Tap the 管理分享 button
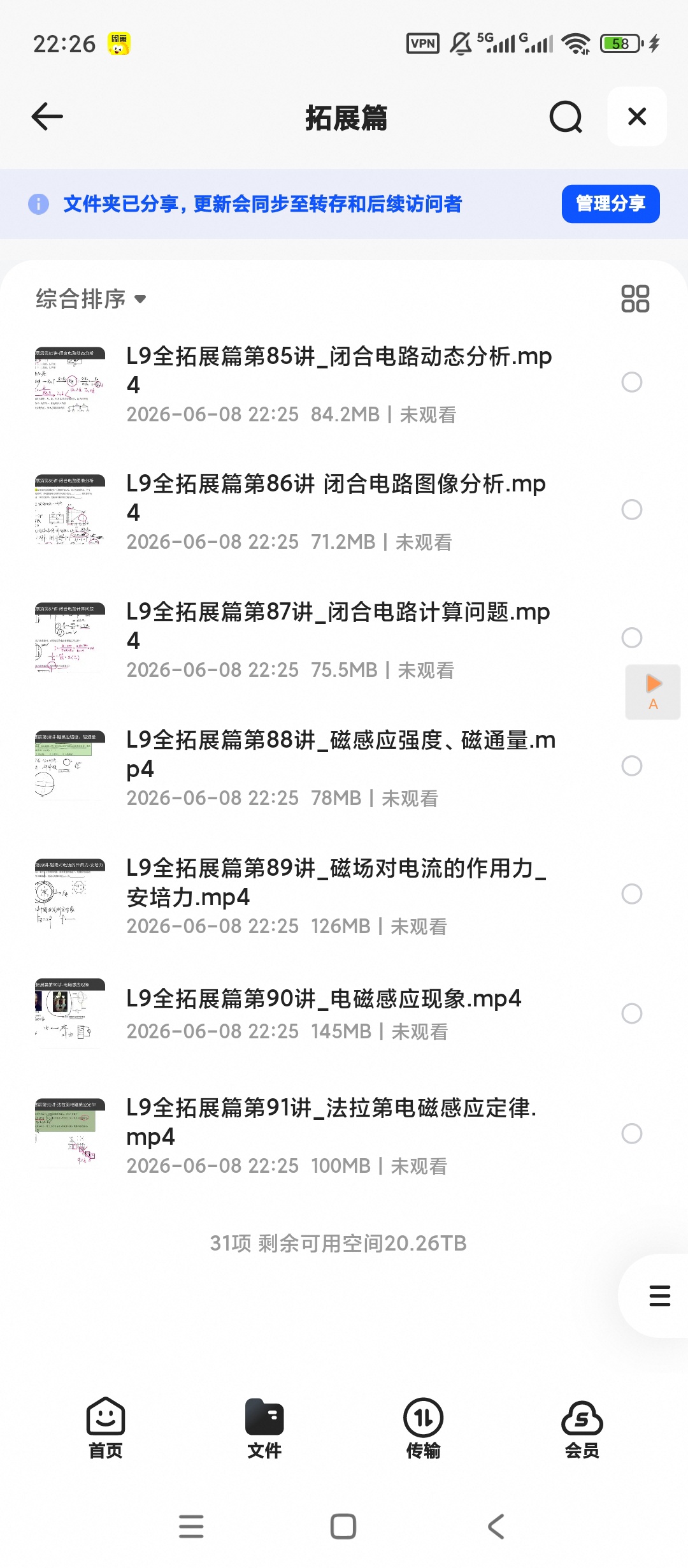 [x=610, y=204]
